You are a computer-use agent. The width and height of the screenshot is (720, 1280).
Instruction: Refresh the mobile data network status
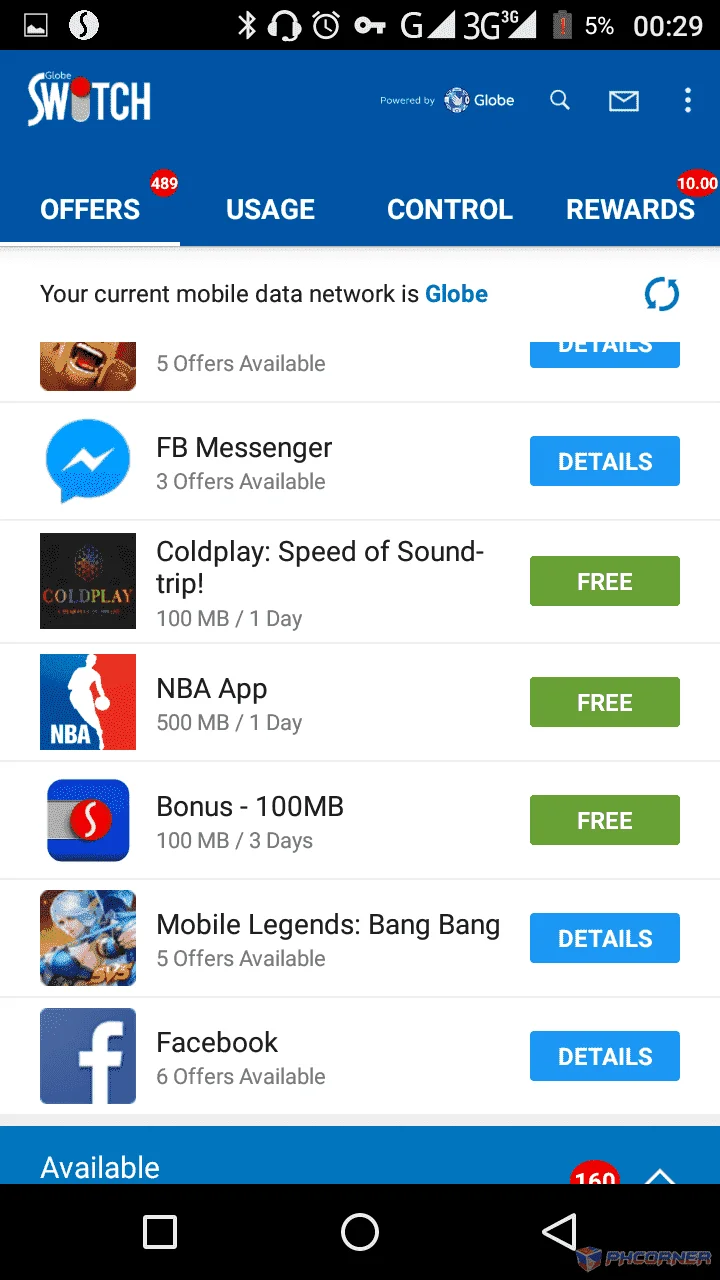point(661,294)
